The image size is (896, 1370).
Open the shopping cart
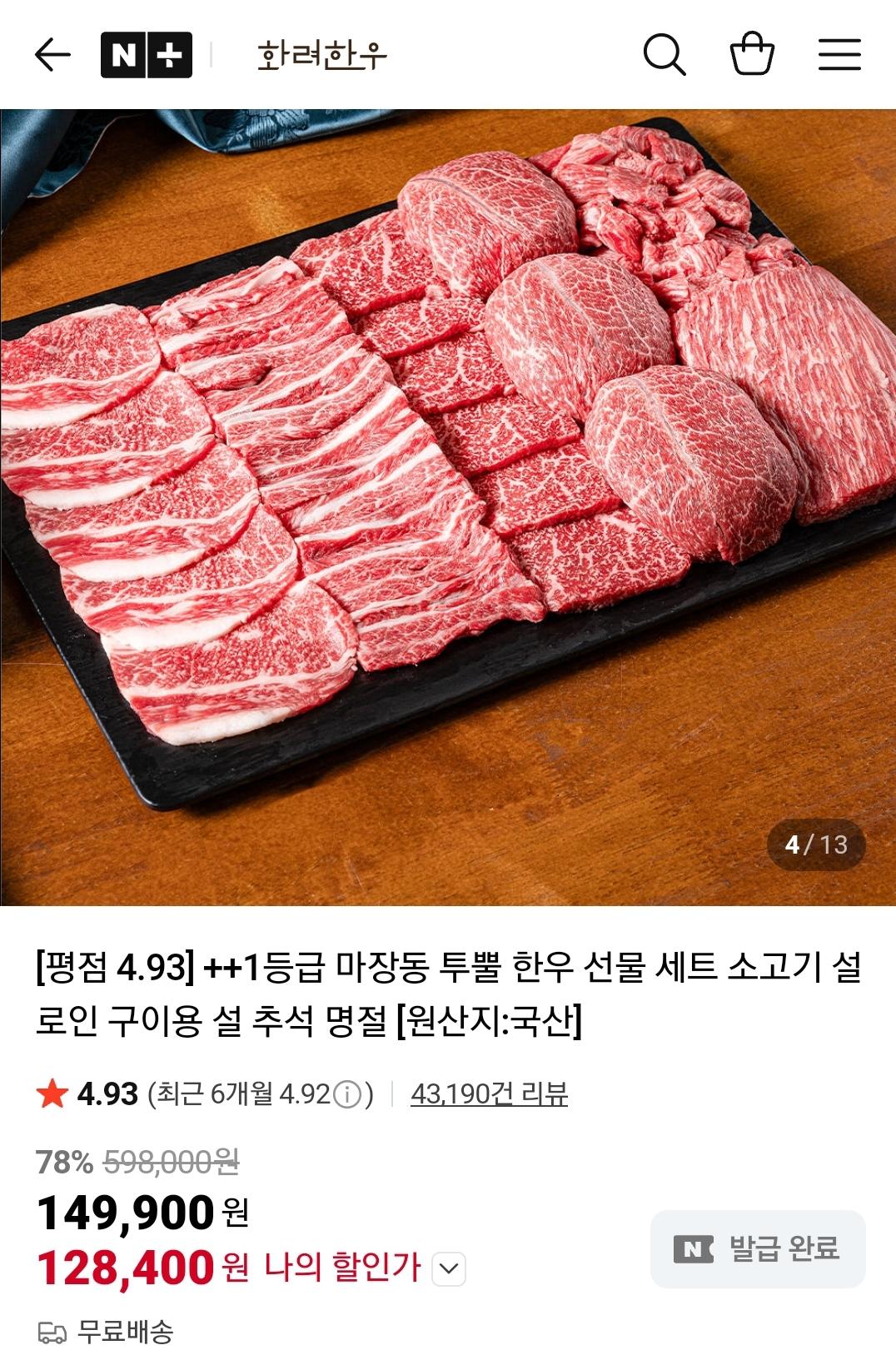[x=752, y=55]
